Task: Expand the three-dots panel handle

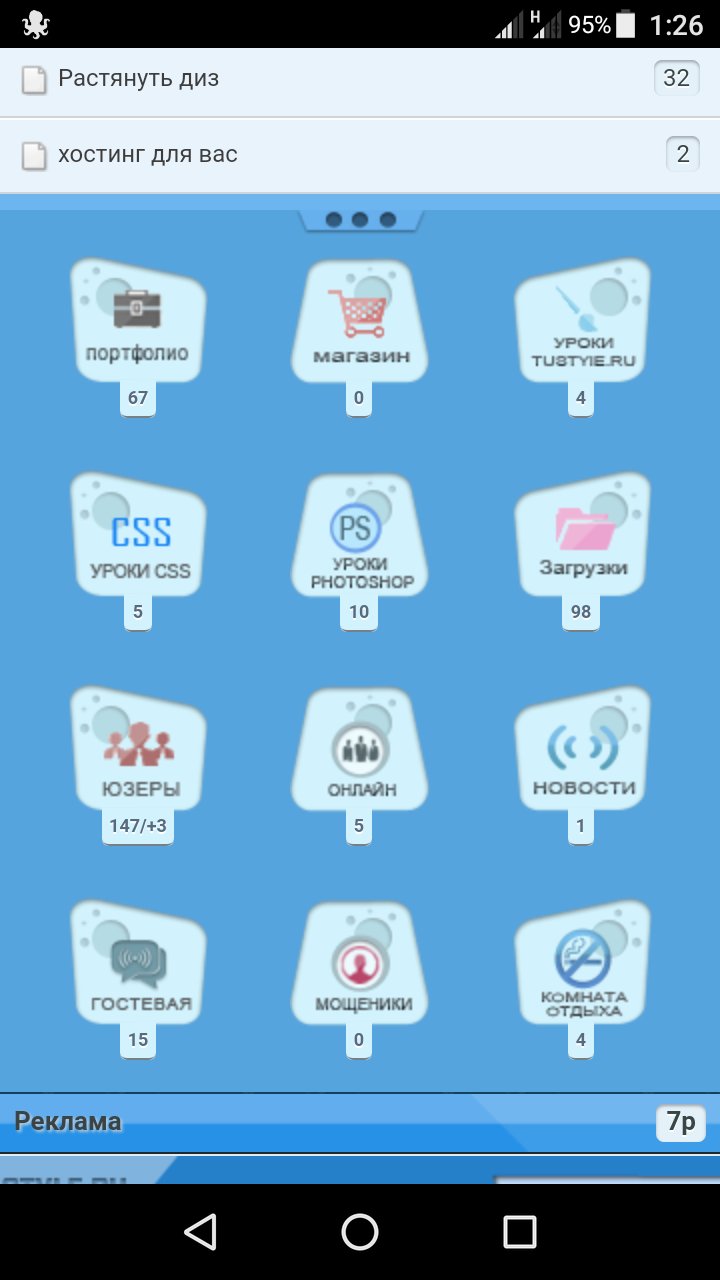Action: 360,220
